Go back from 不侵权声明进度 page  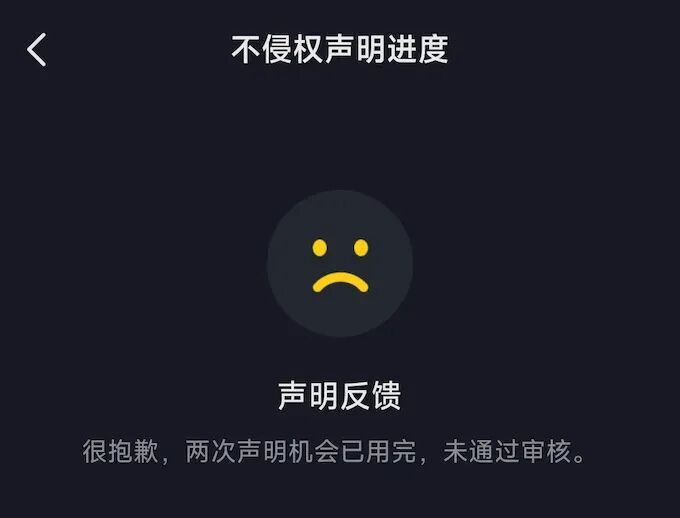coord(36,49)
